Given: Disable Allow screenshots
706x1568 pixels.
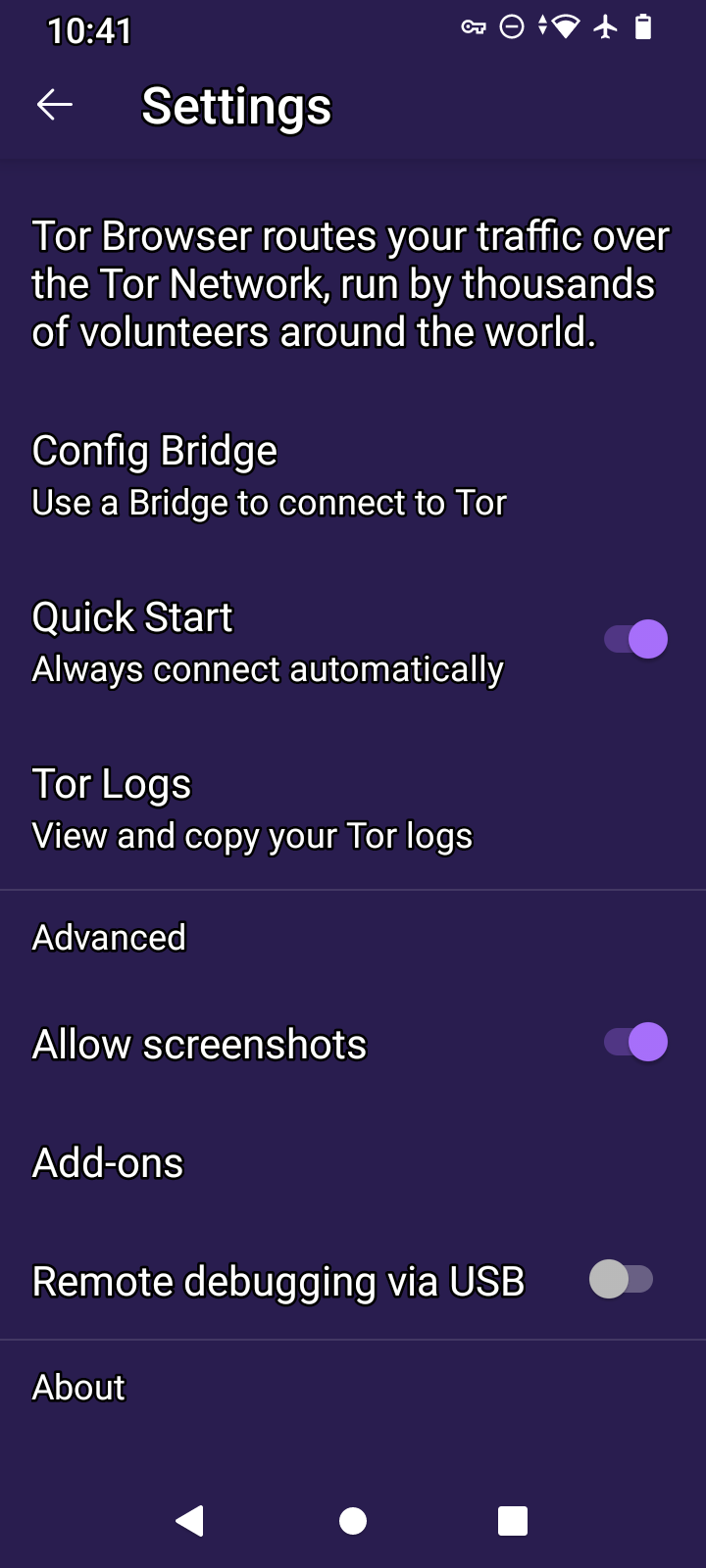Looking at the screenshot, I should pos(635,1042).
